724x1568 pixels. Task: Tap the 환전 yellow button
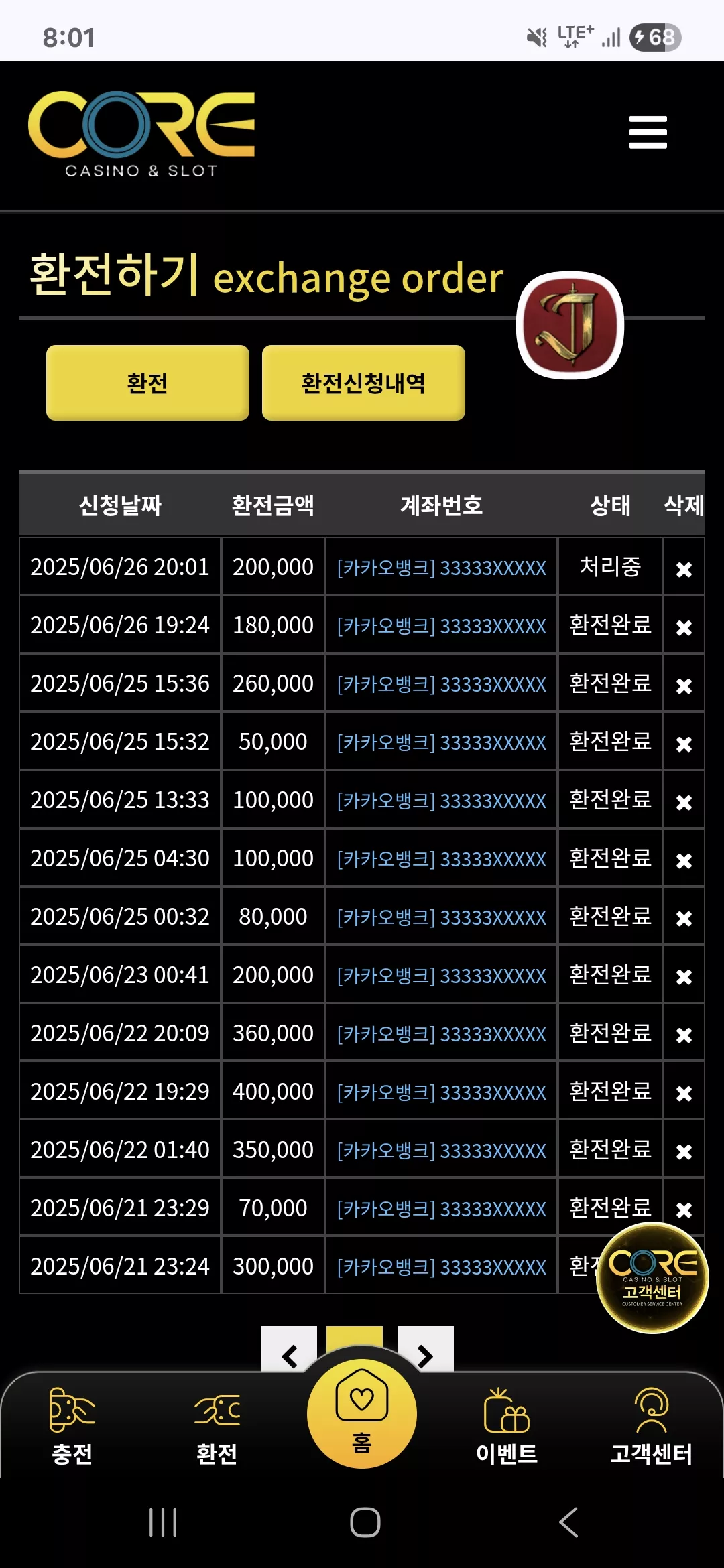tap(147, 383)
